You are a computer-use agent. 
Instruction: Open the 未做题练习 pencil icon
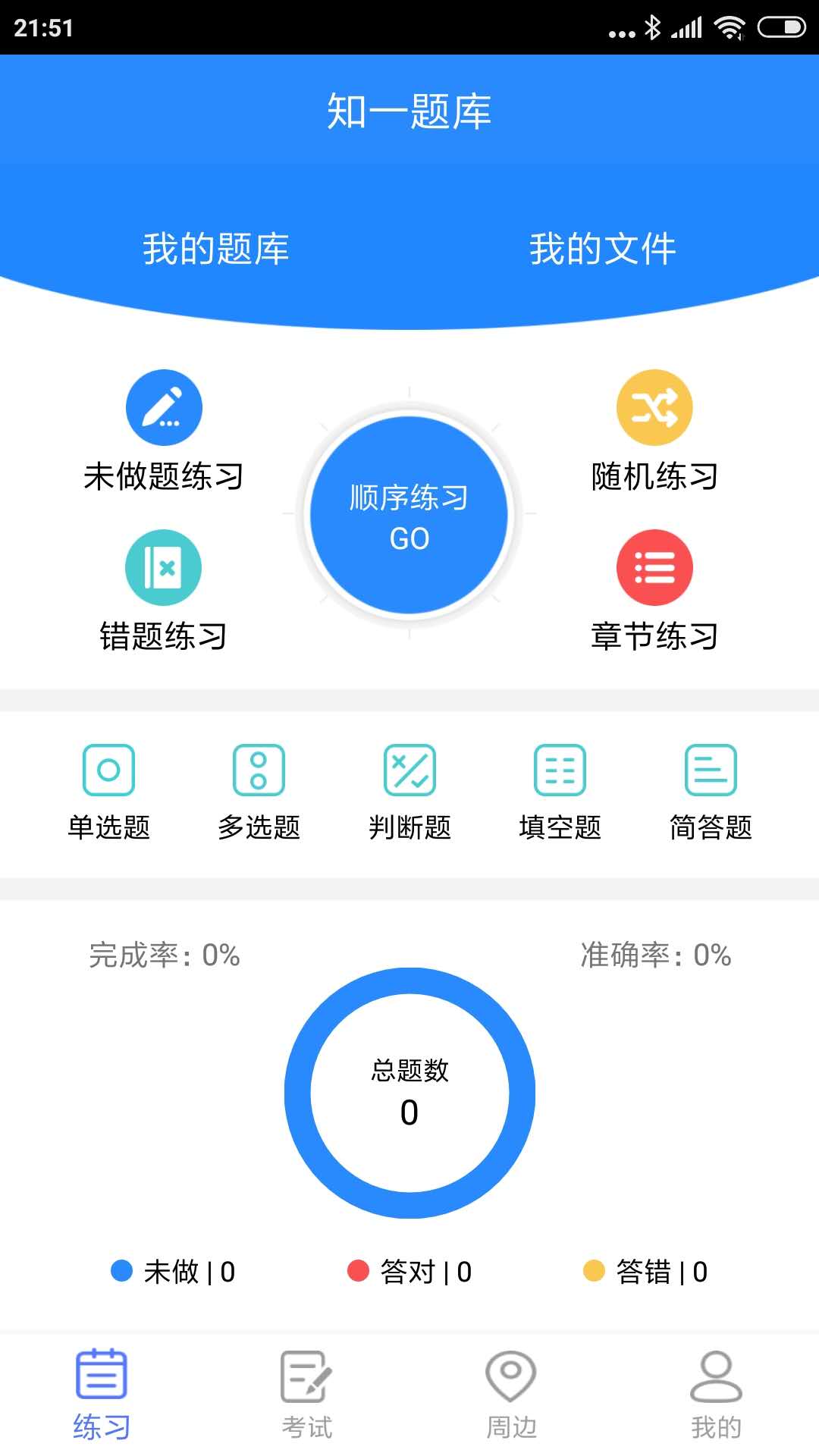coord(163,407)
